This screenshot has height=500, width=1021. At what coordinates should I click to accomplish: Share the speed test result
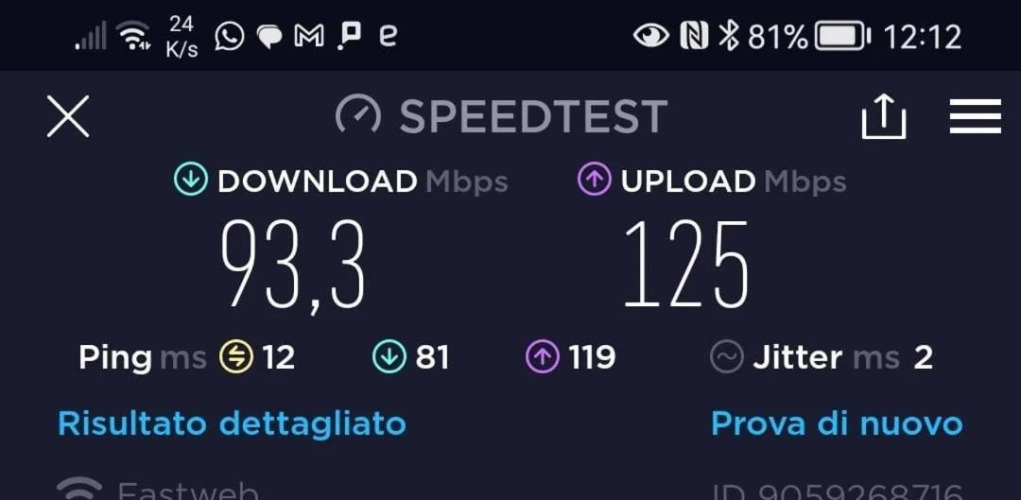point(883,118)
